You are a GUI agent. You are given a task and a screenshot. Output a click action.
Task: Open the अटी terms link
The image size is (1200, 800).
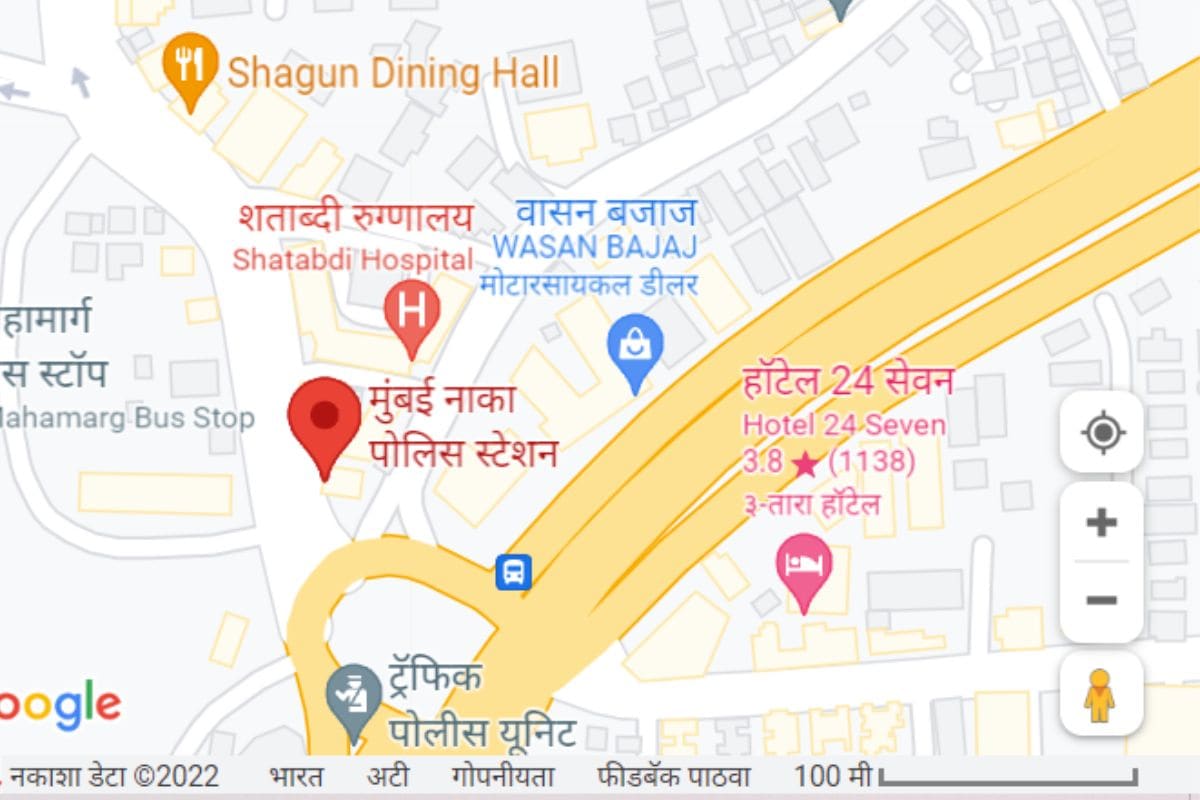point(387,776)
